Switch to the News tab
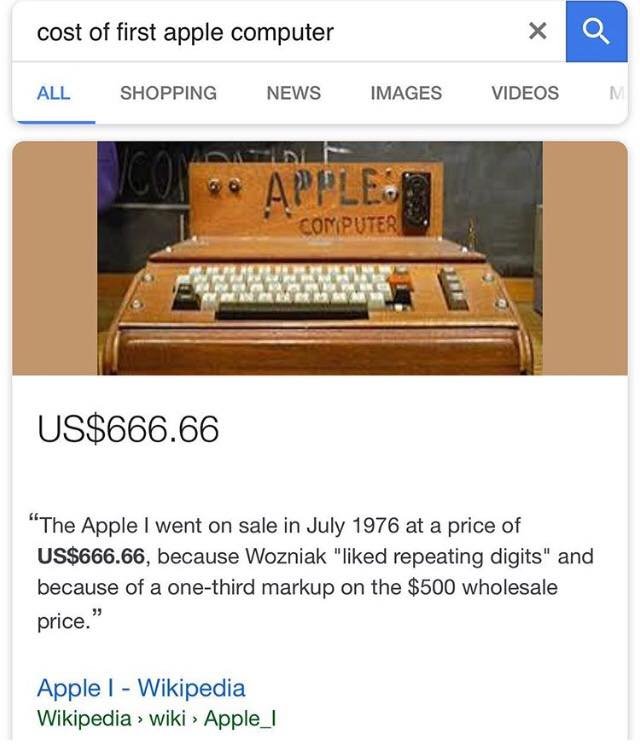Image resolution: width=640 pixels, height=751 pixels. tap(293, 93)
